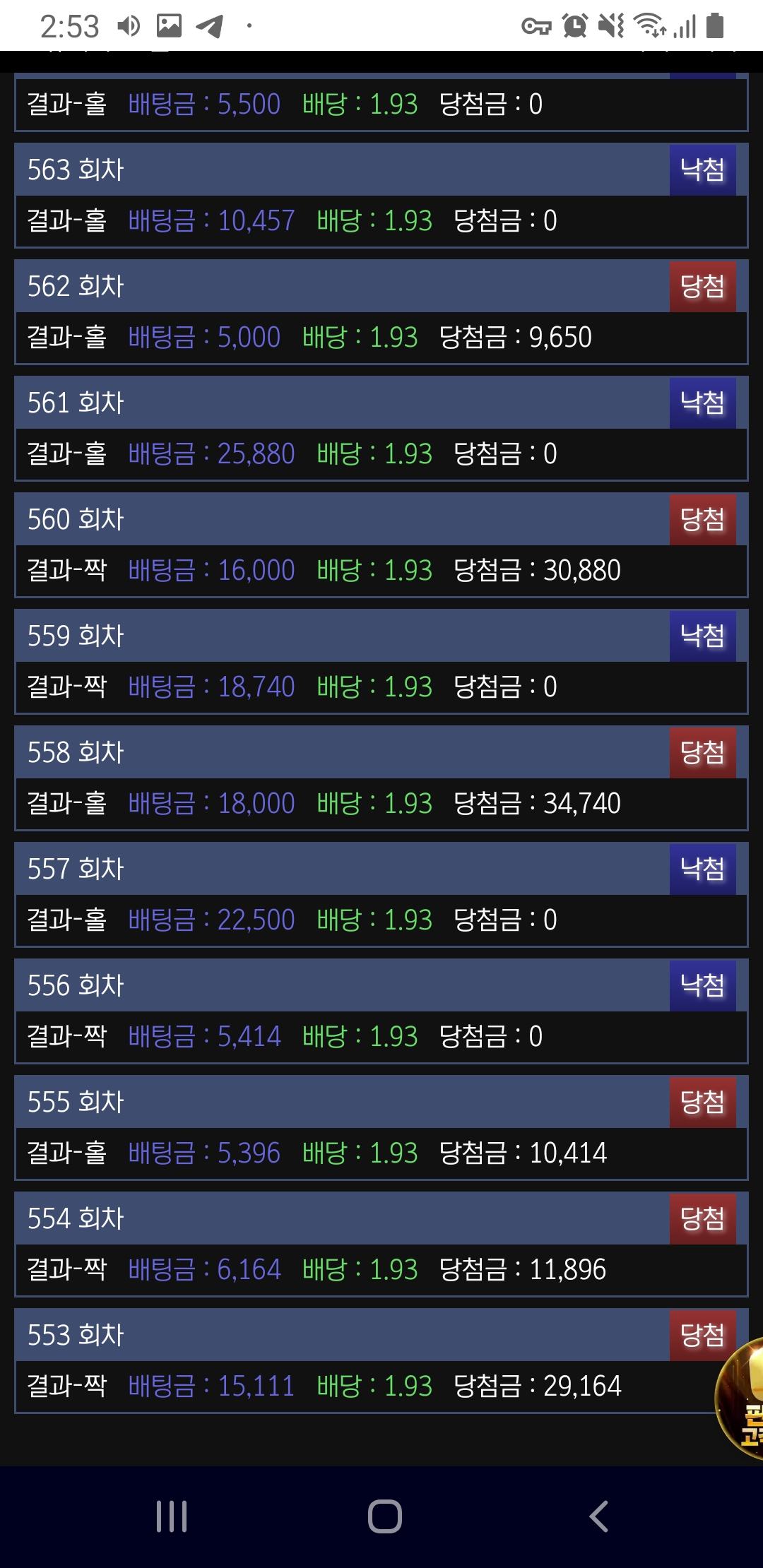The height and width of the screenshot is (1568, 763).
Task: Go back using the system back arrow
Action: click(x=598, y=1516)
